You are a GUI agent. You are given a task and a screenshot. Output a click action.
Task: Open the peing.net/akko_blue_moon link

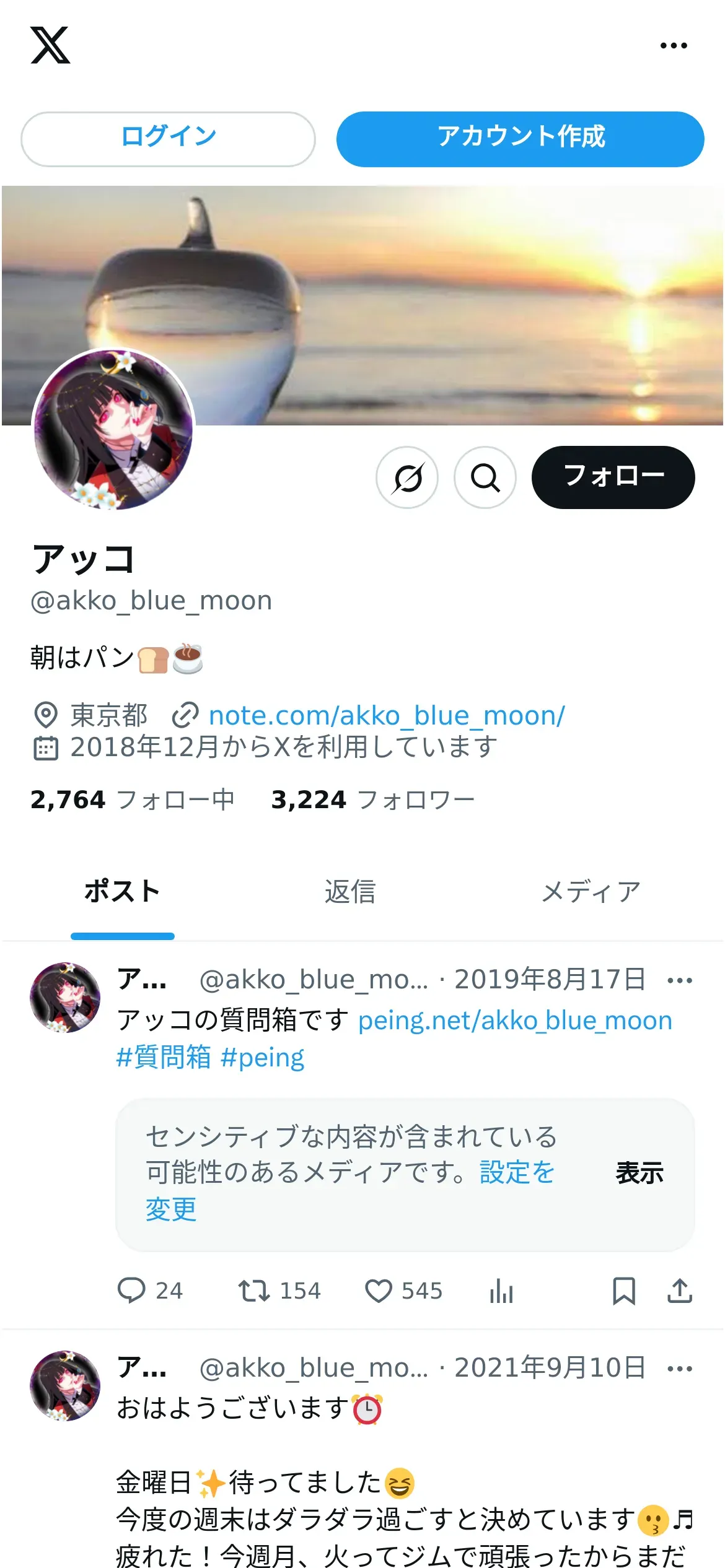(515, 1021)
